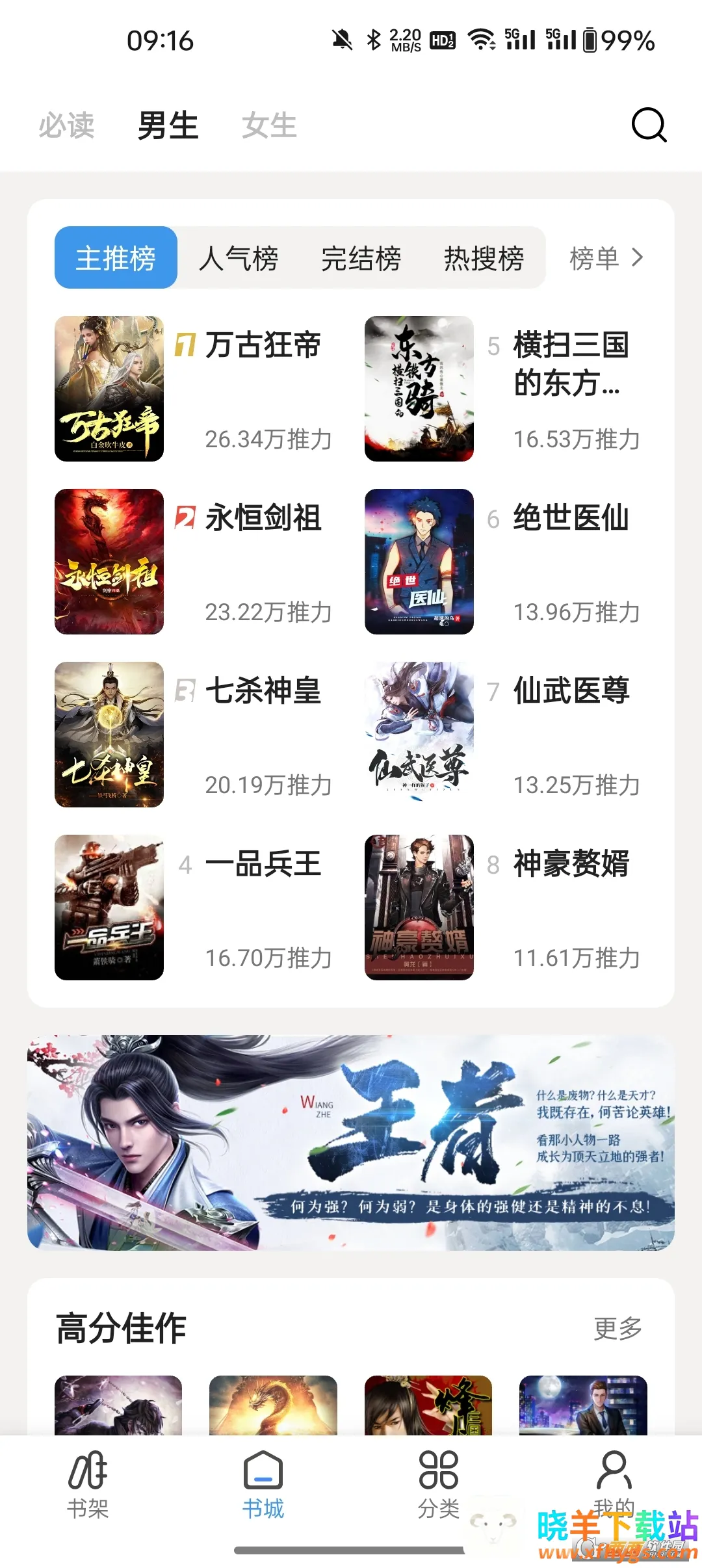Select the 人气榜 ranking tab
Screen dimensions: 702x1568
tap(239, 258)
